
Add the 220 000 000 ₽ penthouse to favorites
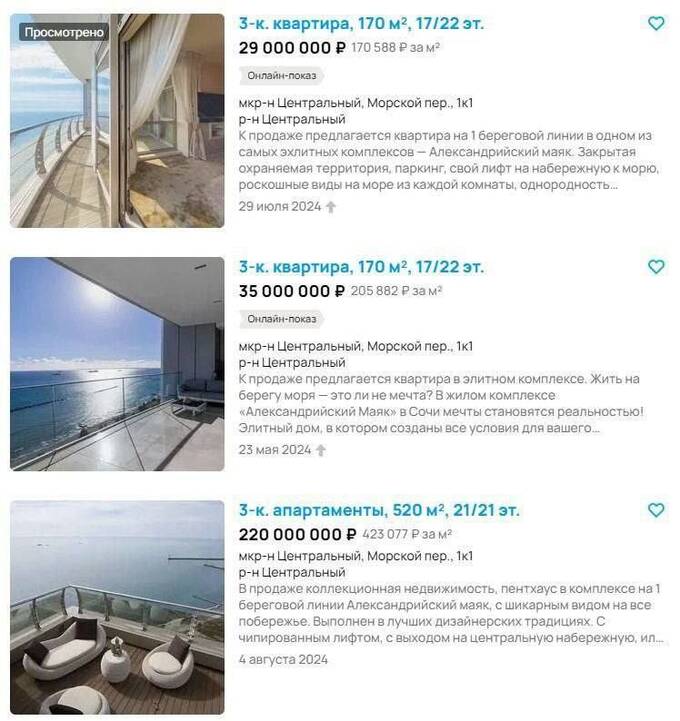coord(656,510)
